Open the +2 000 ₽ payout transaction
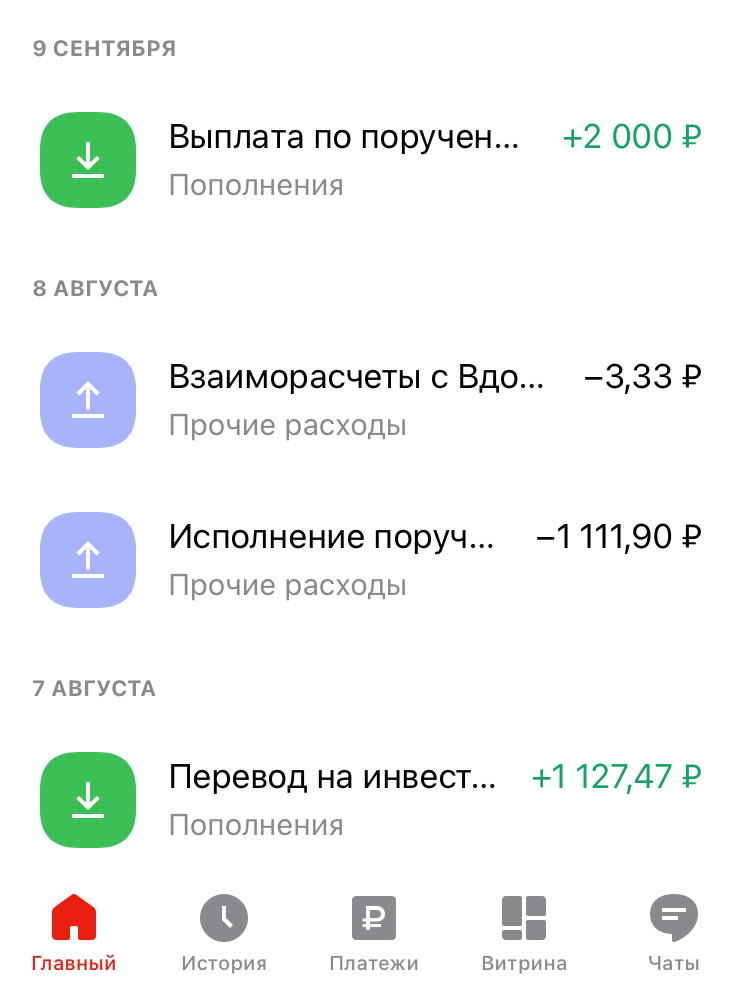The height and width of the screenshot is (995, 750). click(370, 160)
